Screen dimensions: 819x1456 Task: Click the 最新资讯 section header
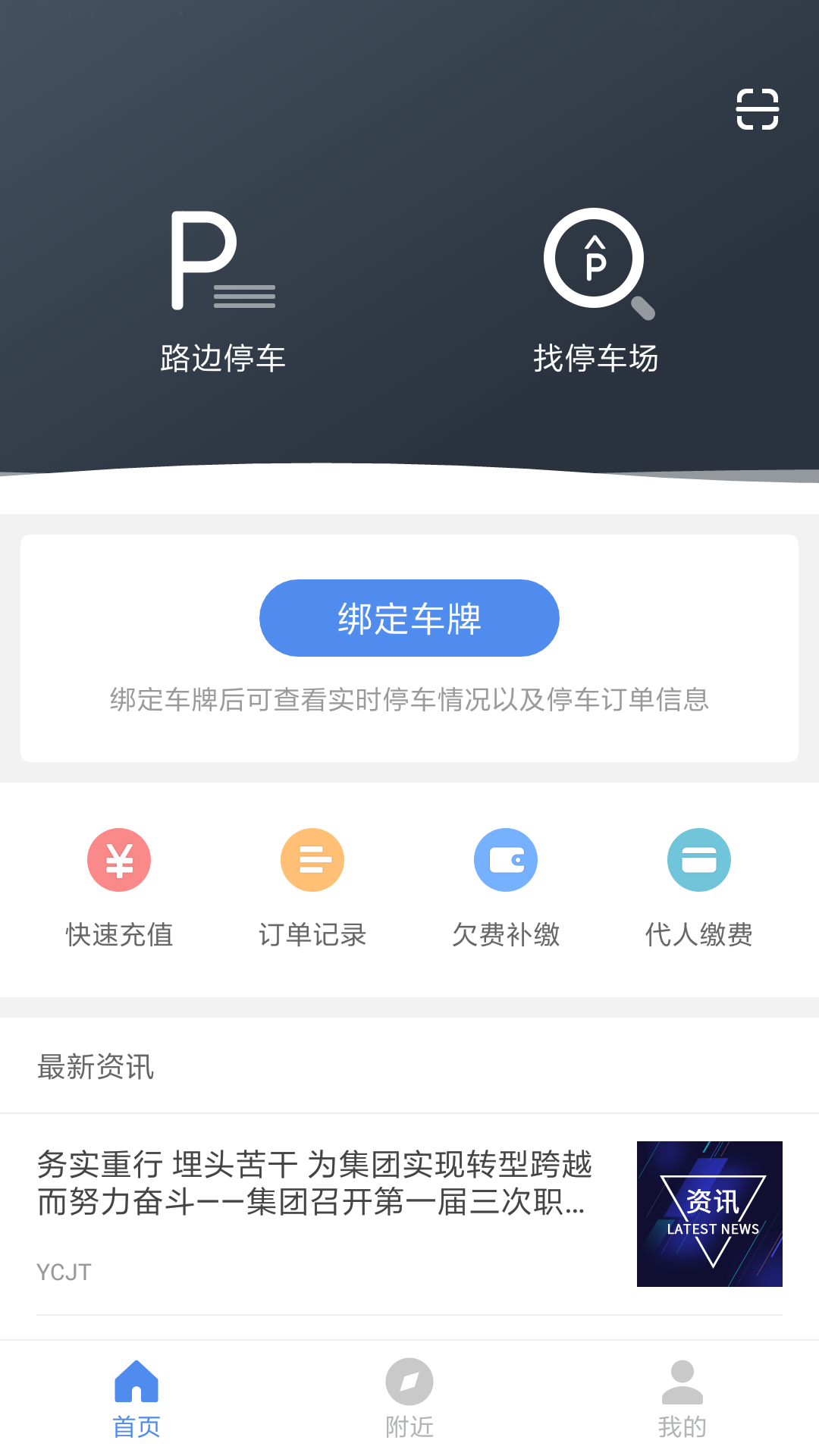click(x=95, y=1066)
